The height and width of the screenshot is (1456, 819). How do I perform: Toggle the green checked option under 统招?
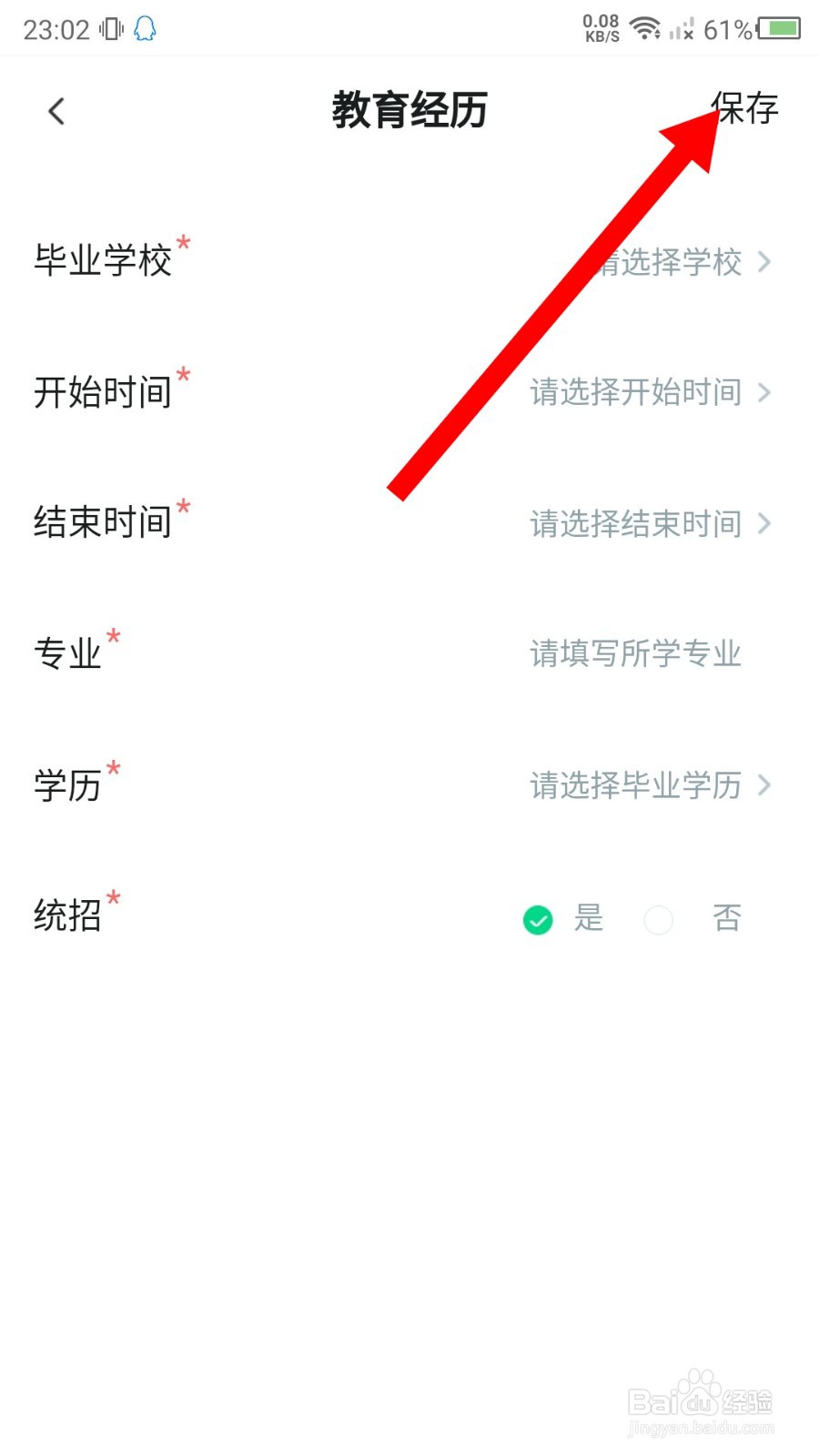[538, 920]
